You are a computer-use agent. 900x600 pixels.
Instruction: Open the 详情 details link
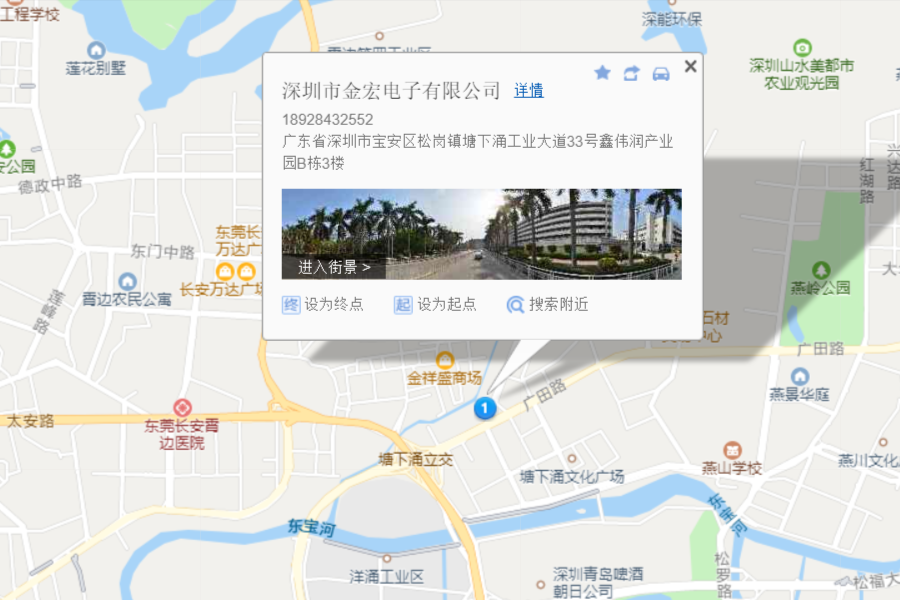[x=529, y=91]
